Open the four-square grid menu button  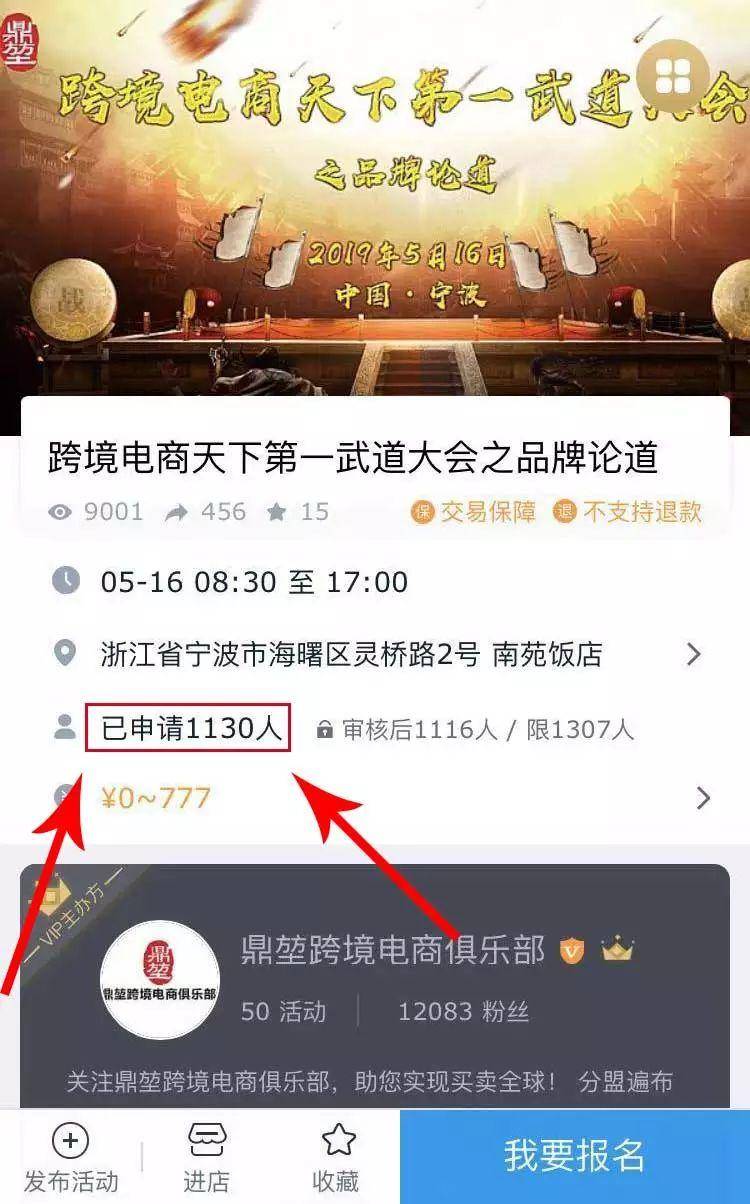[x=681, y=74]
